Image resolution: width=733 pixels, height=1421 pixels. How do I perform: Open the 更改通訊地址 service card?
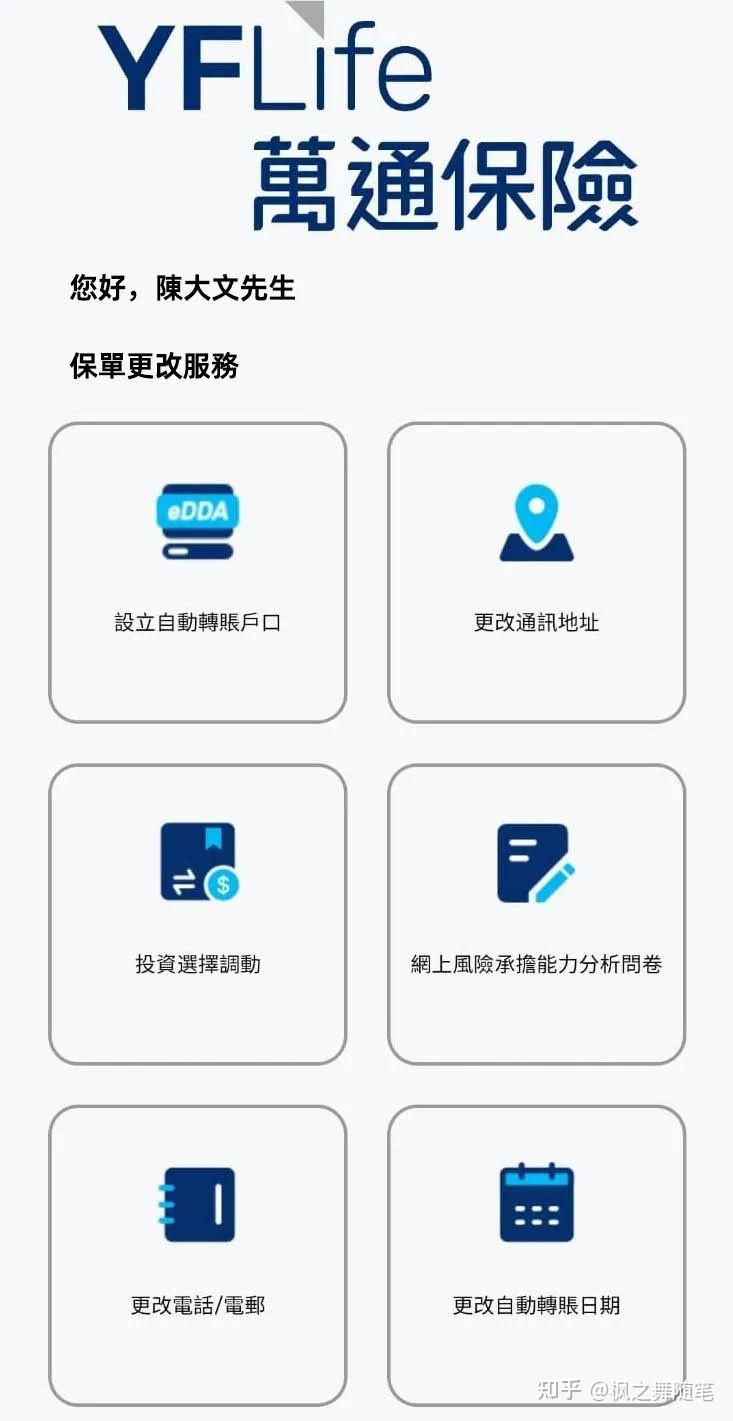tap(537, 572)
